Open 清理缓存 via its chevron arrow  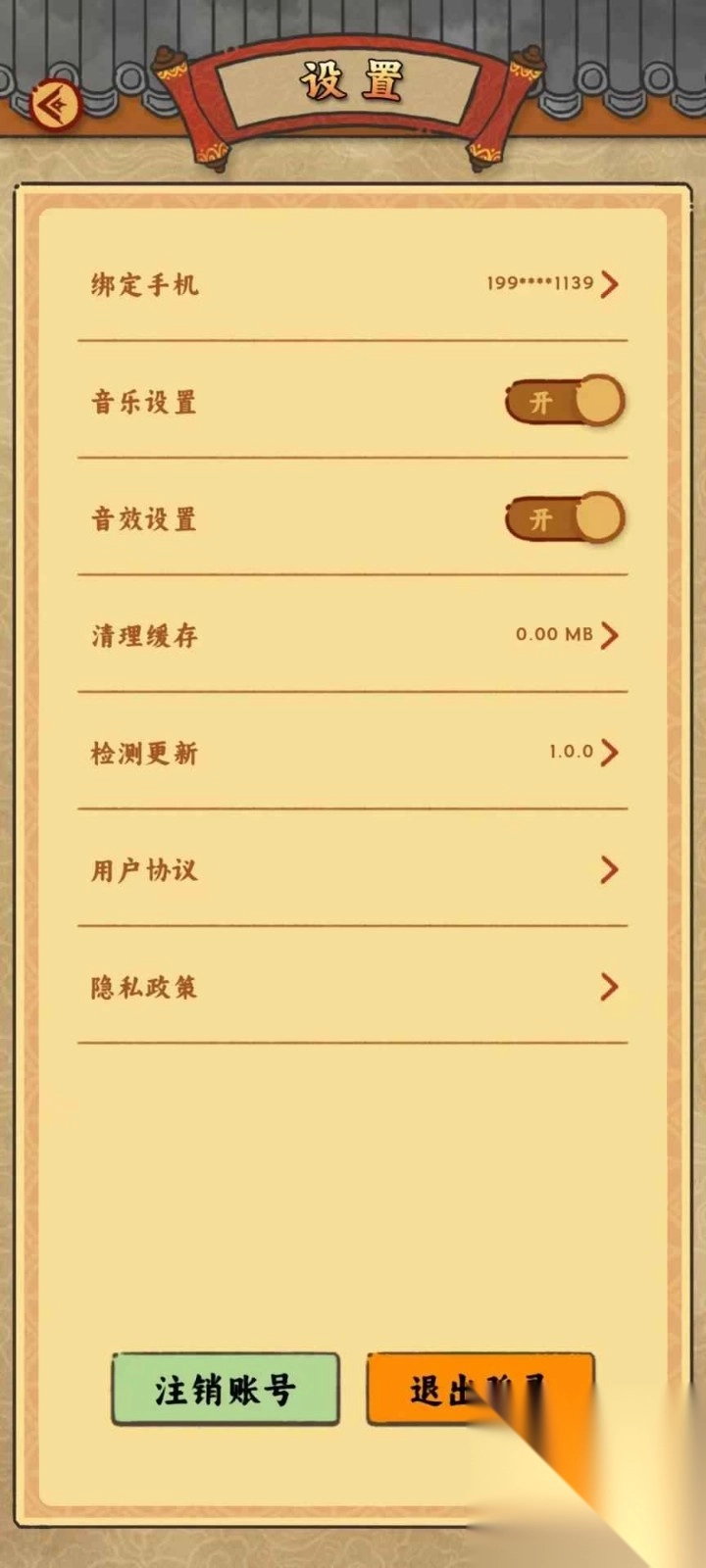pos(613,635)
